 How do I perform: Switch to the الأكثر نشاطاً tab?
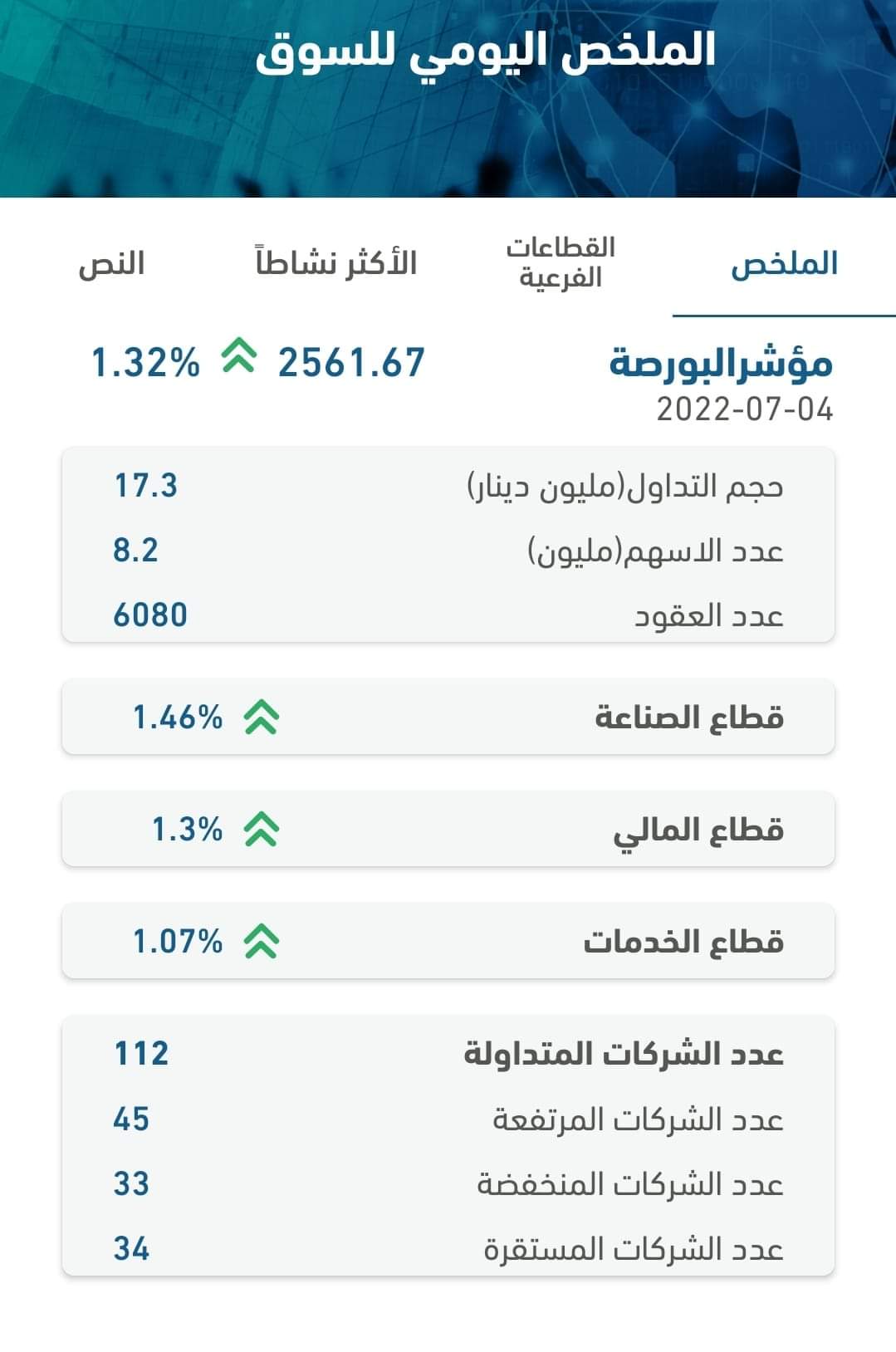point(336,263)
